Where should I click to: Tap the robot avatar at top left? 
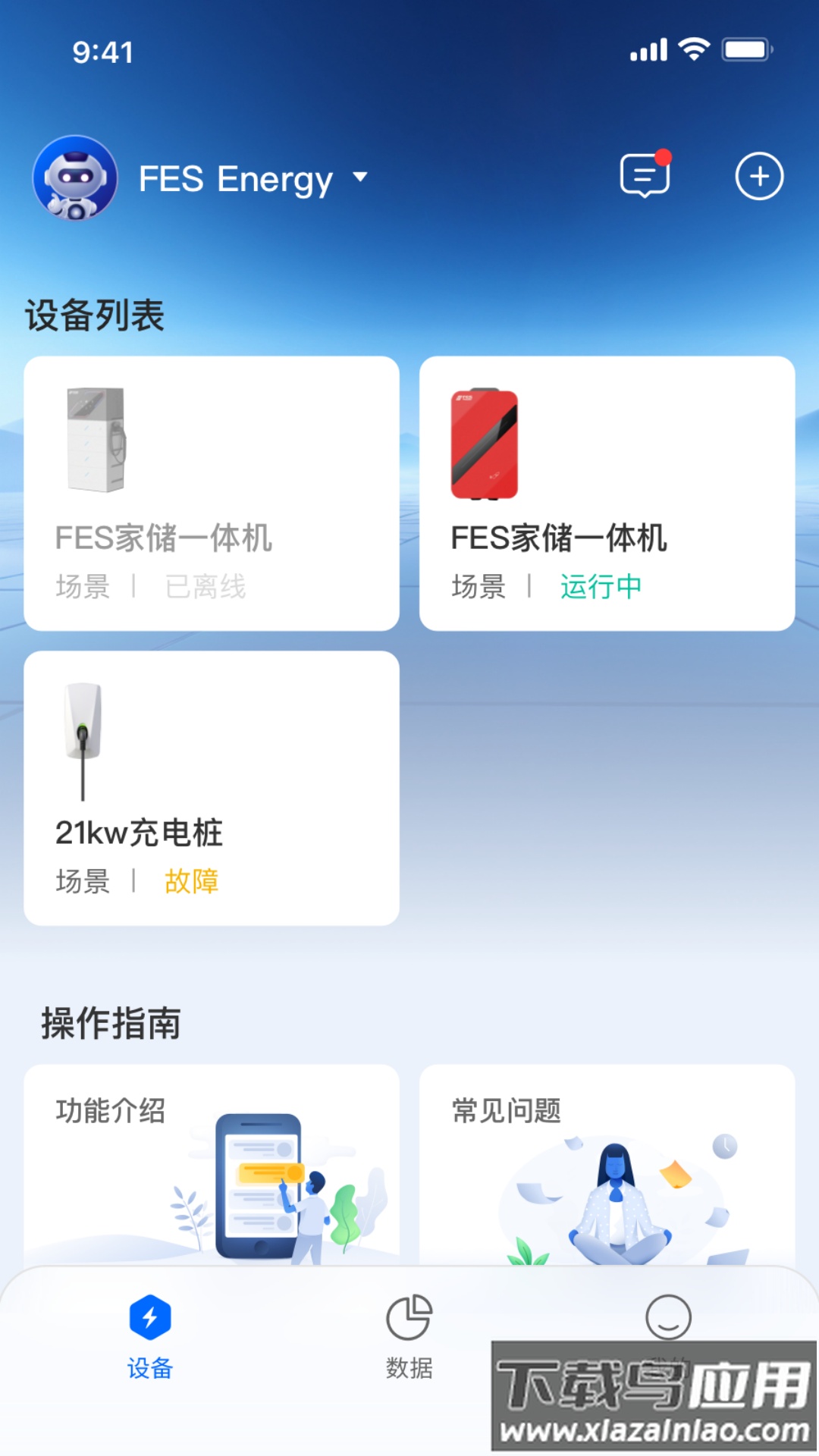coord(76,176)
